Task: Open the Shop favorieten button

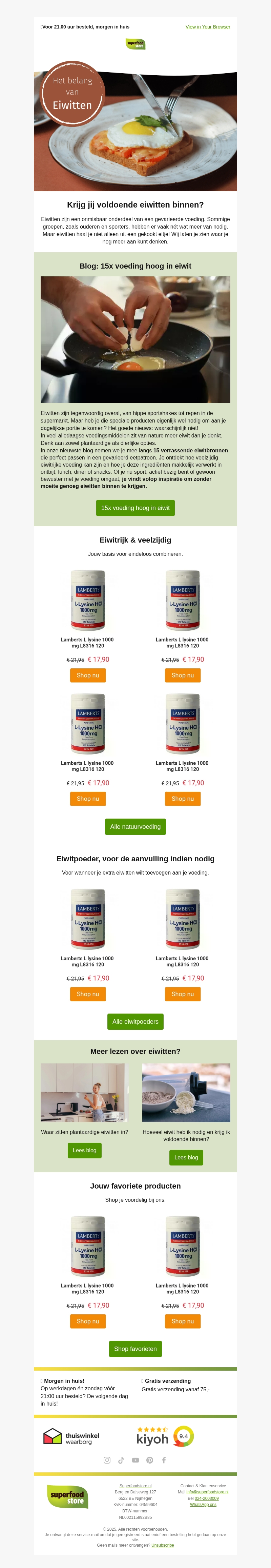Action: point(135,1348)
